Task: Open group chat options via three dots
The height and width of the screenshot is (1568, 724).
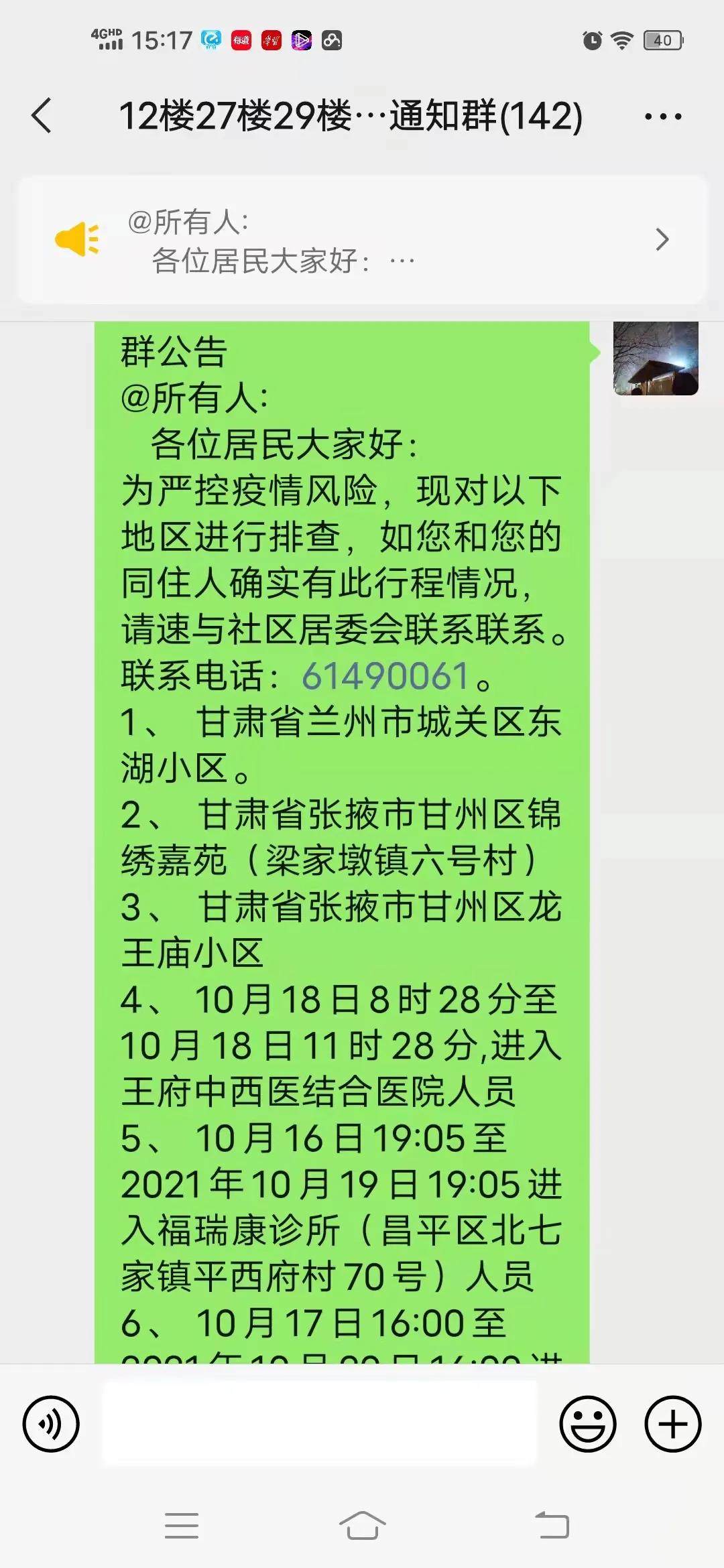Action: click(662, 117)
